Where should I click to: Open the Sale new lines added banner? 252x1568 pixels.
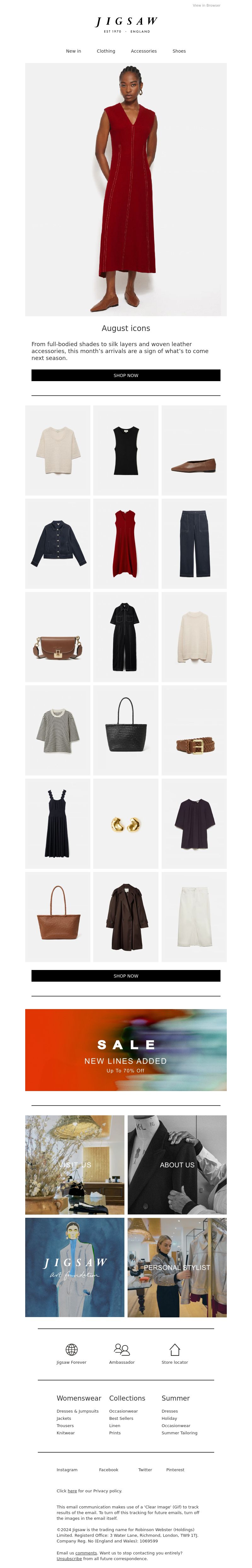click(x=126, y=1049)
